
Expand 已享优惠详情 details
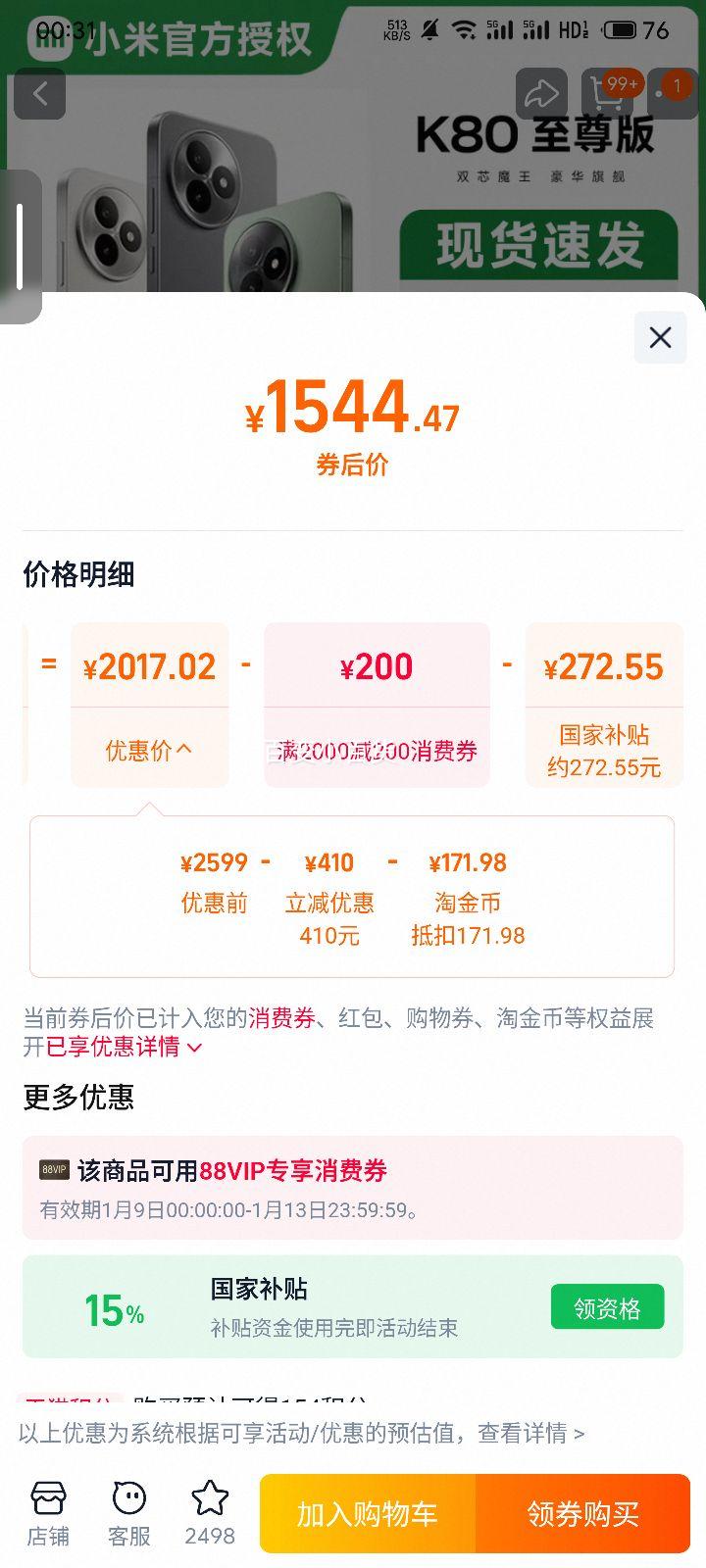118,1048
